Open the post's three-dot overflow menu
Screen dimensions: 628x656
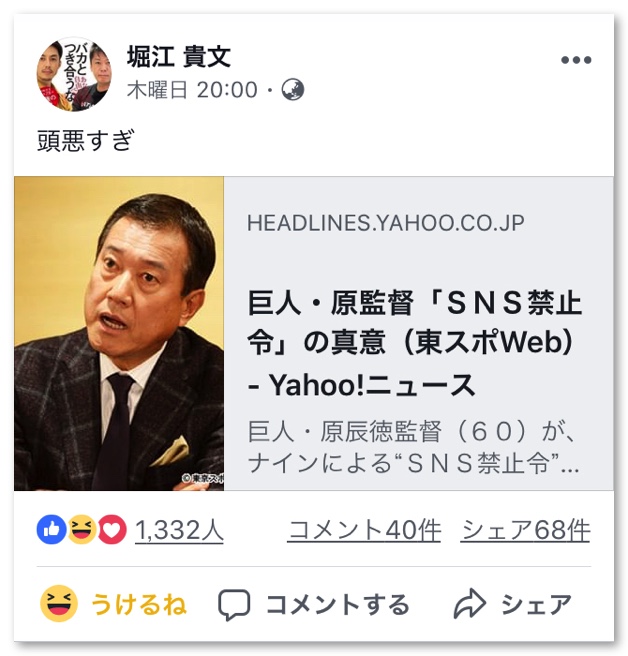(x=576, y=61)
